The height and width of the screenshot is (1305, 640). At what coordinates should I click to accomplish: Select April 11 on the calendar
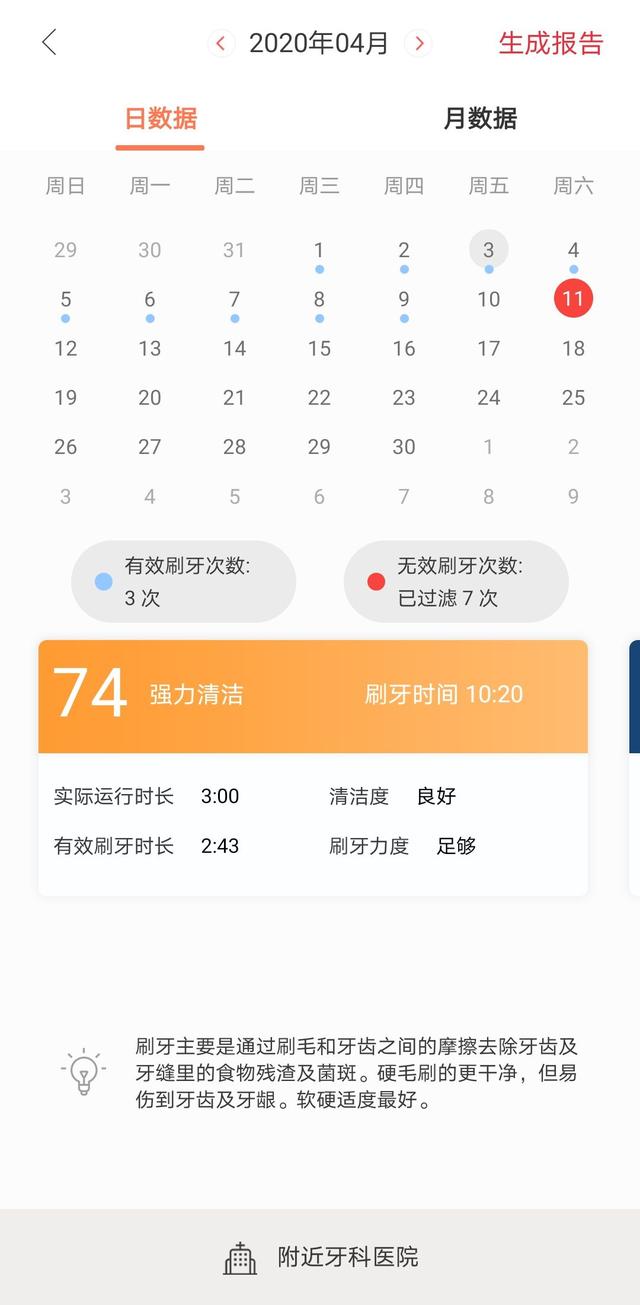(x=573, y=298)
